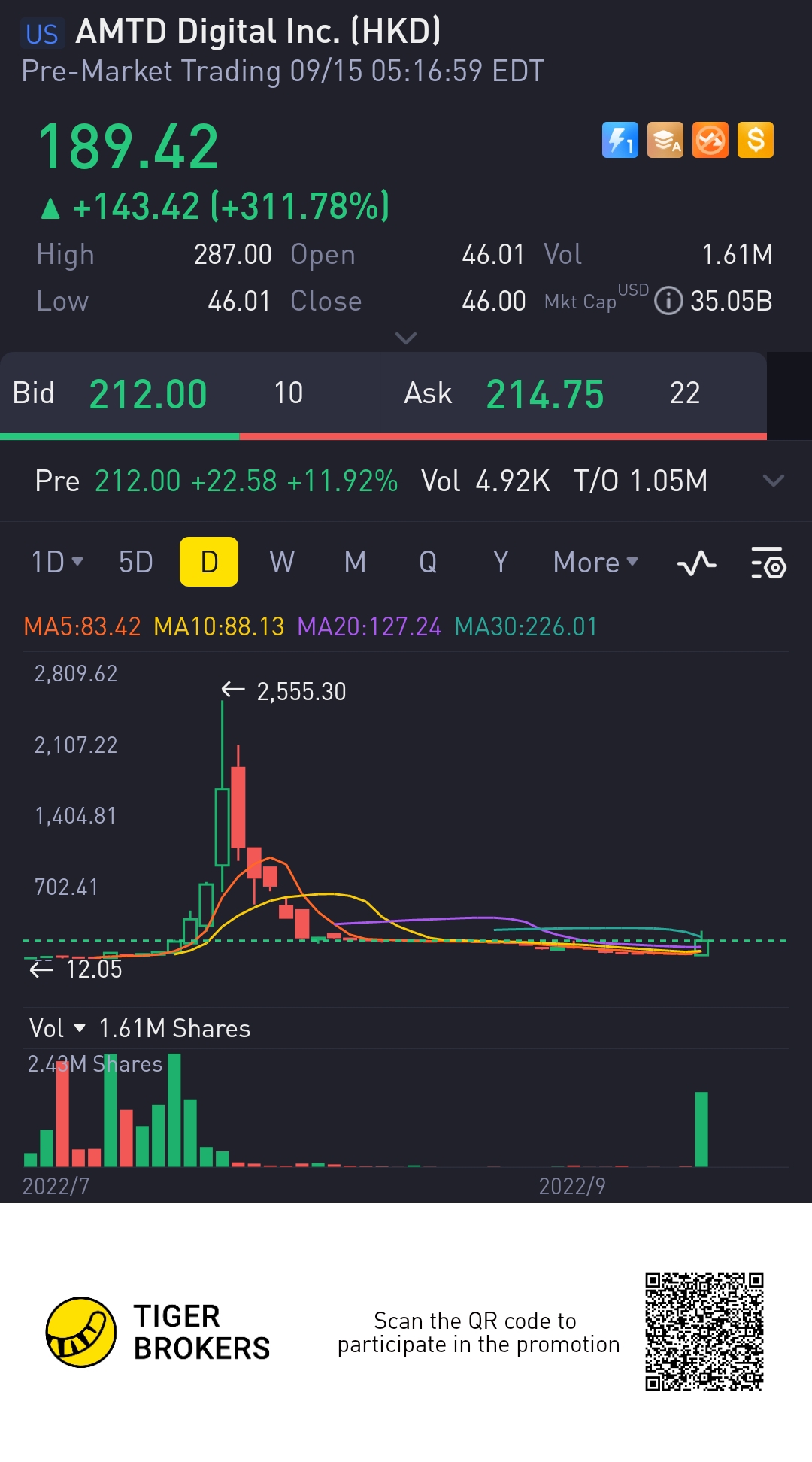Open the 1D timeframe dropdown

pos(56,562)
